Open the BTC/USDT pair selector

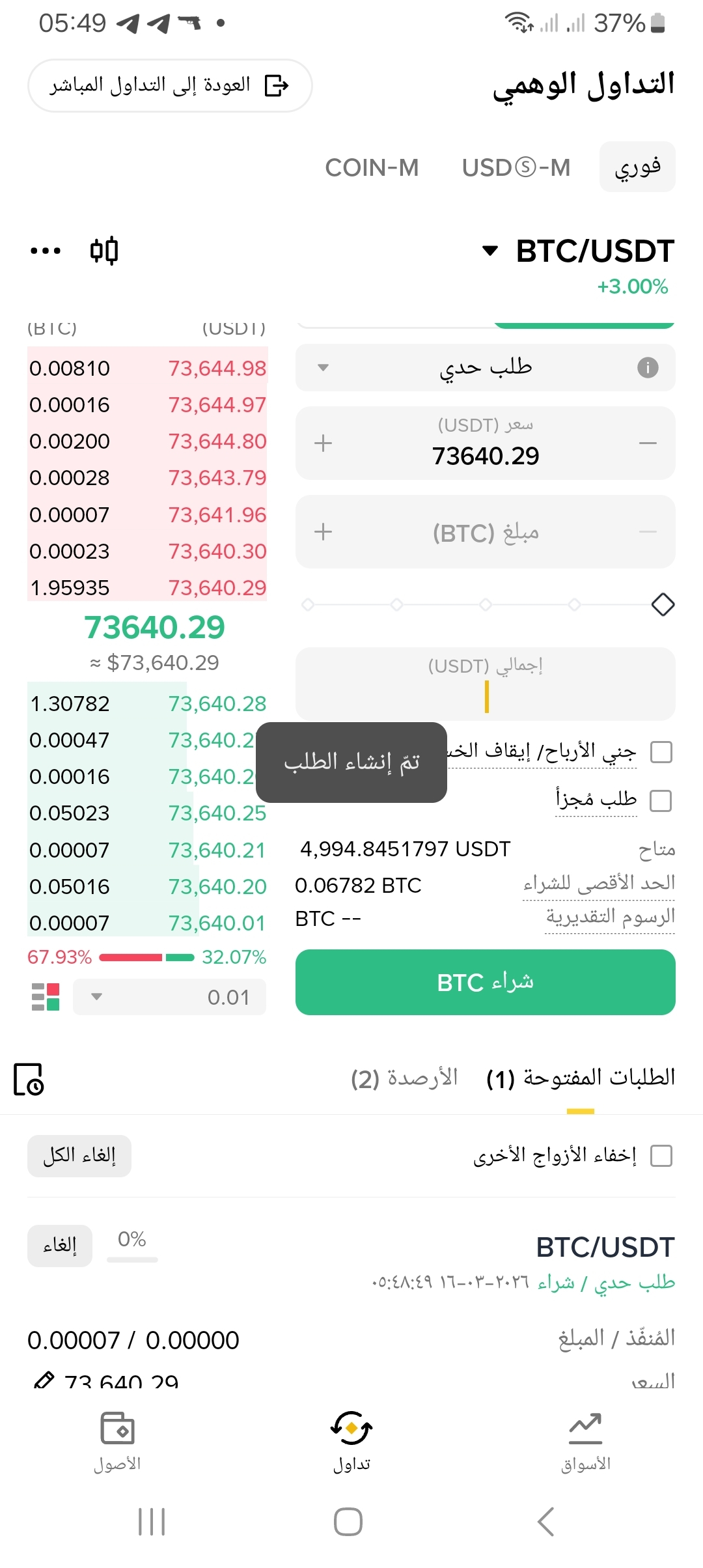tap(578, 251)
